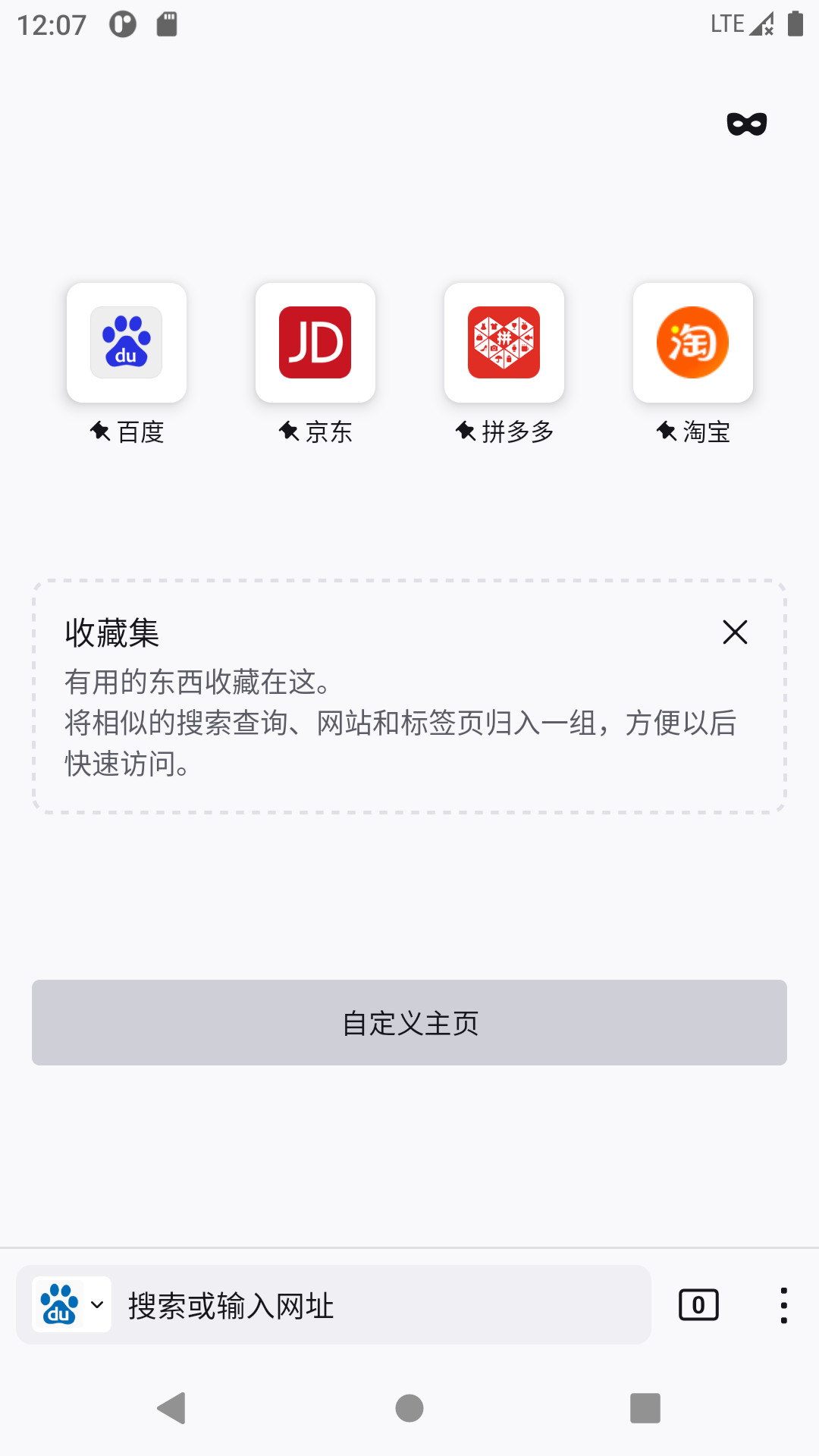Screen dimensions: 819x1456
Task: Open the JD (京东) shortcut
Action: [315, 342]
